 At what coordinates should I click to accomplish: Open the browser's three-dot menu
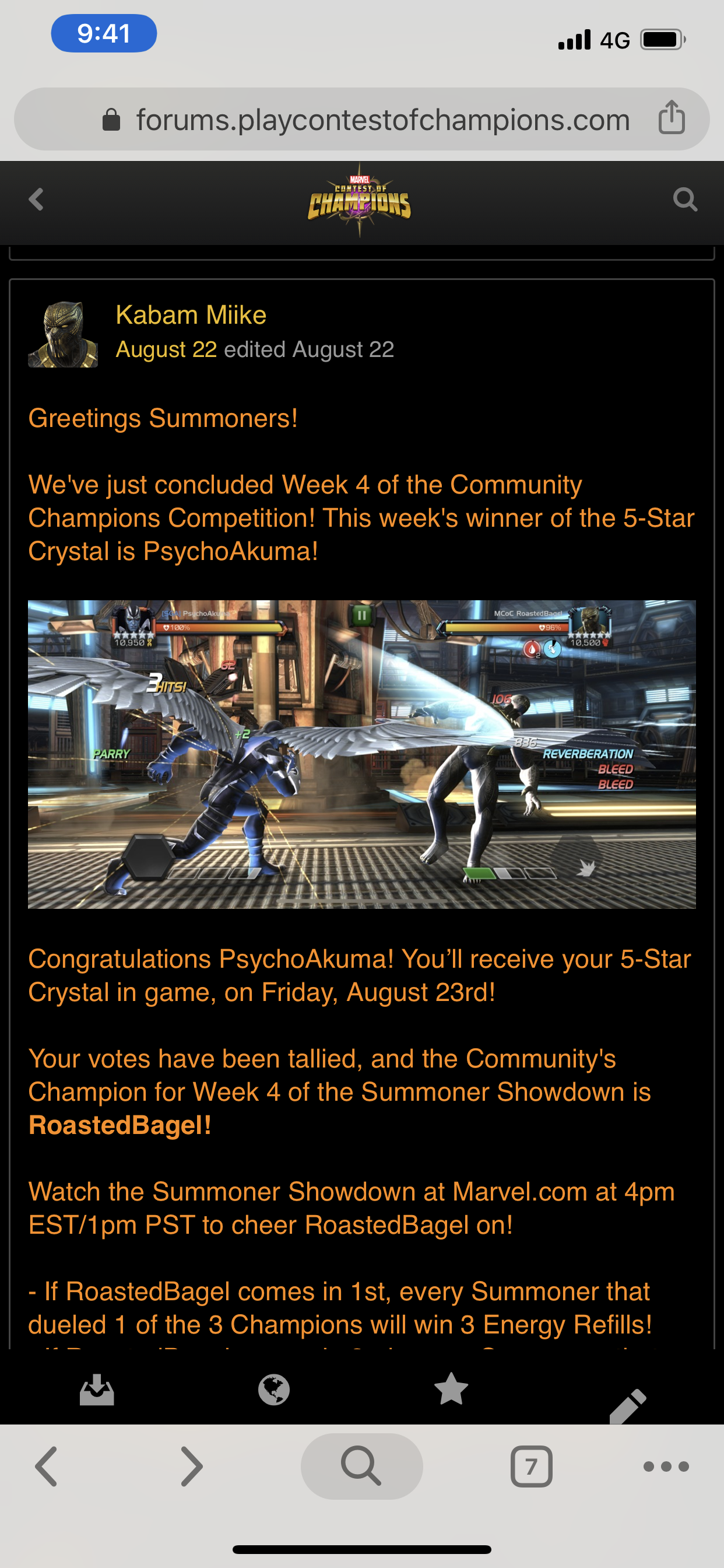point(666,1467)
